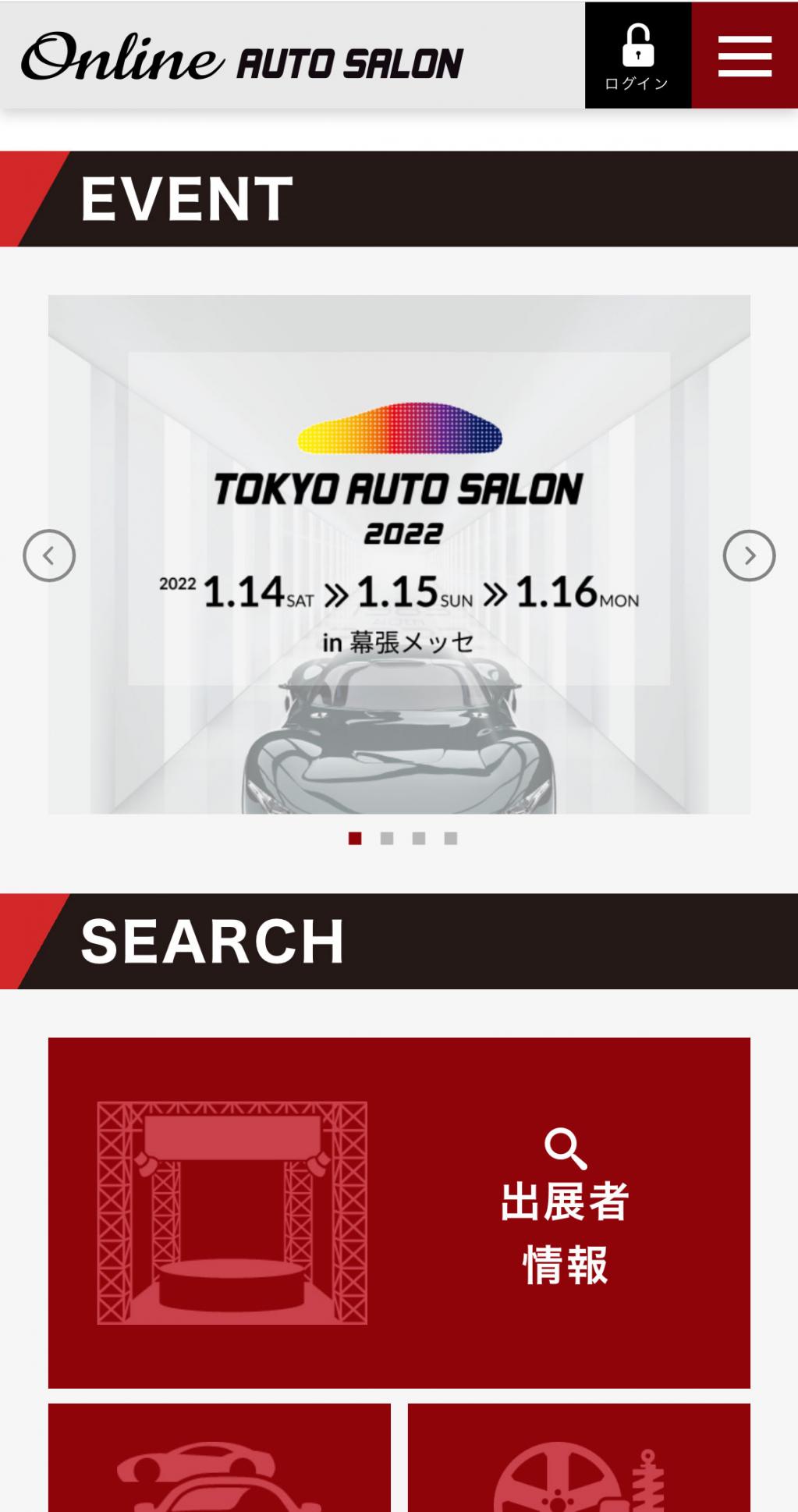The image size is (798, 1512).
Task: Open the car search tile
Action: point(219,1459)
